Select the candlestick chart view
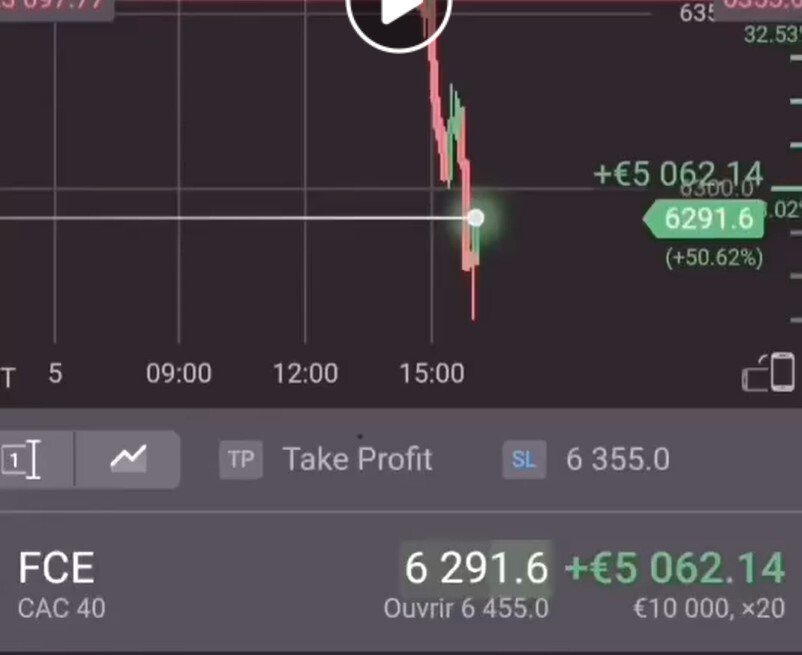 (22, 460)
